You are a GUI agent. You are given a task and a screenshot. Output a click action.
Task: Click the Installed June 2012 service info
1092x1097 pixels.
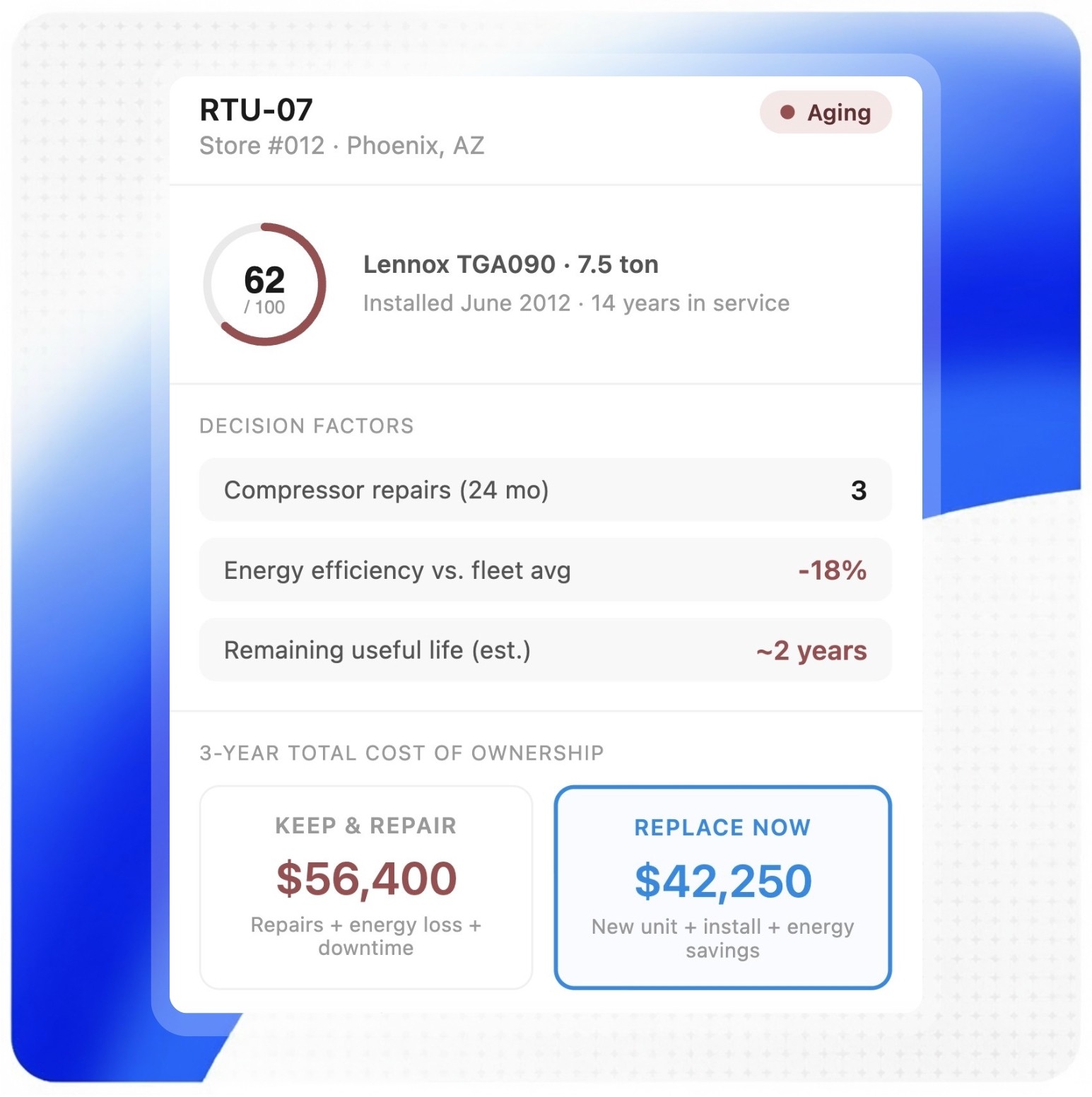coord(576,303)
